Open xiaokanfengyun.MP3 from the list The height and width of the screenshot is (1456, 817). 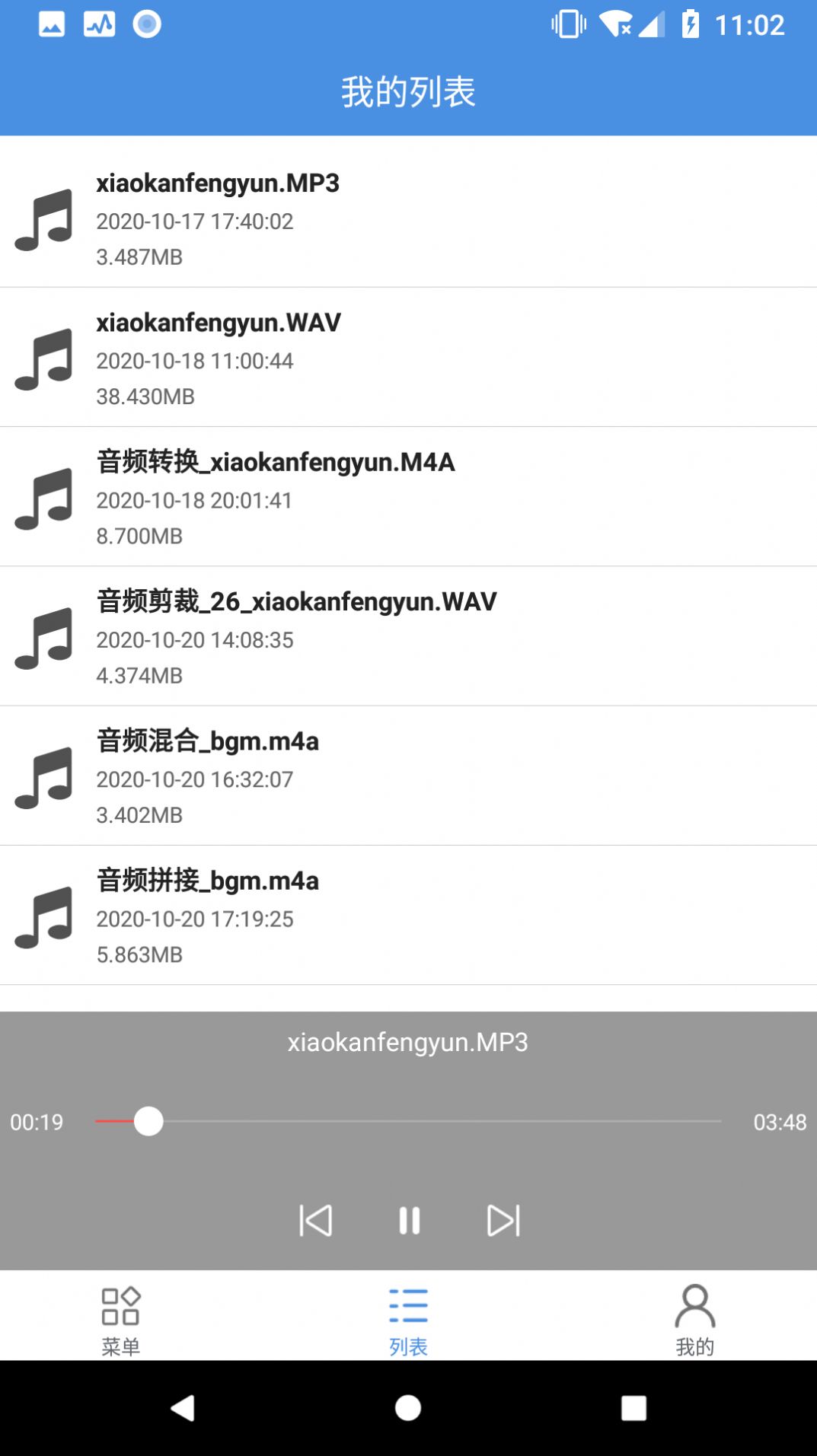click(408, 218)
